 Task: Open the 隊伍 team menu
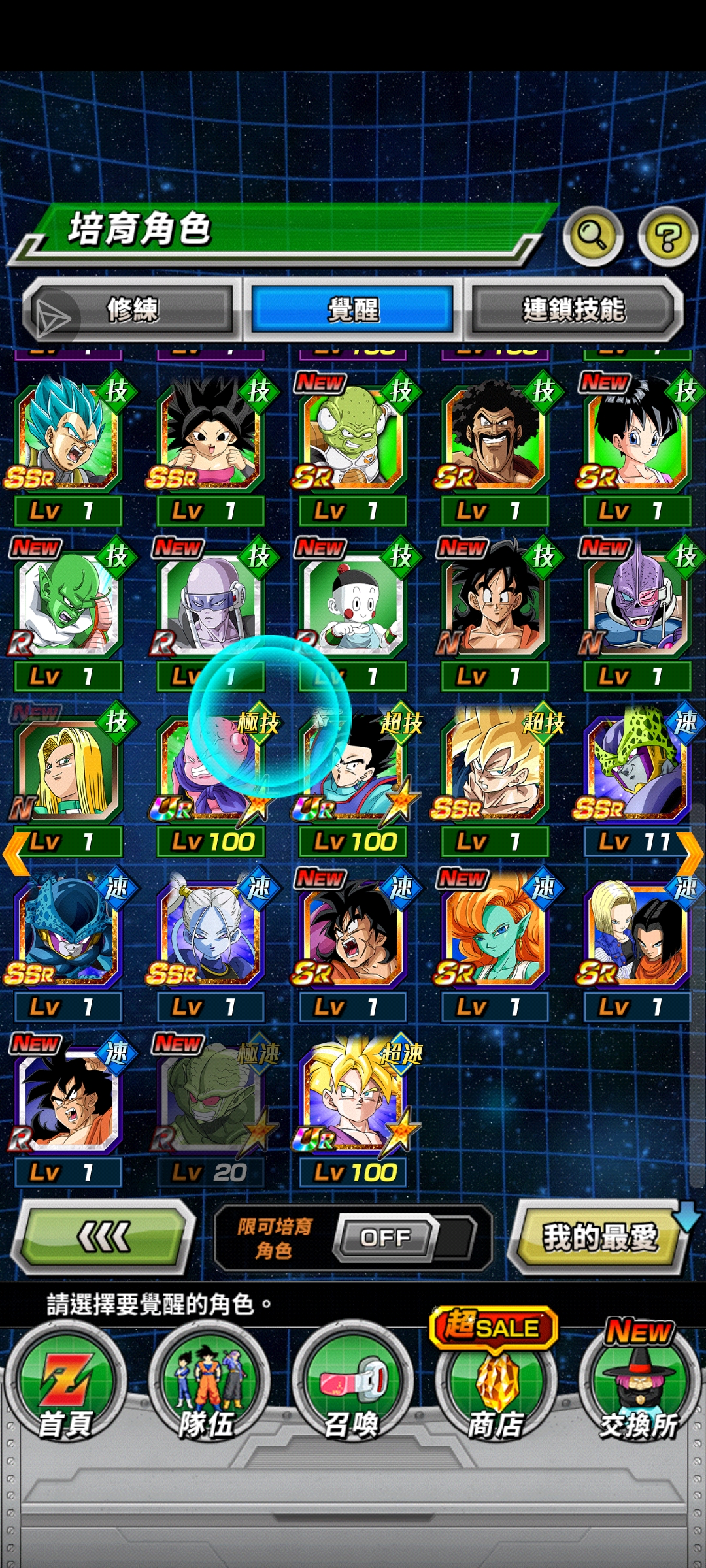tap(208, 1385)
